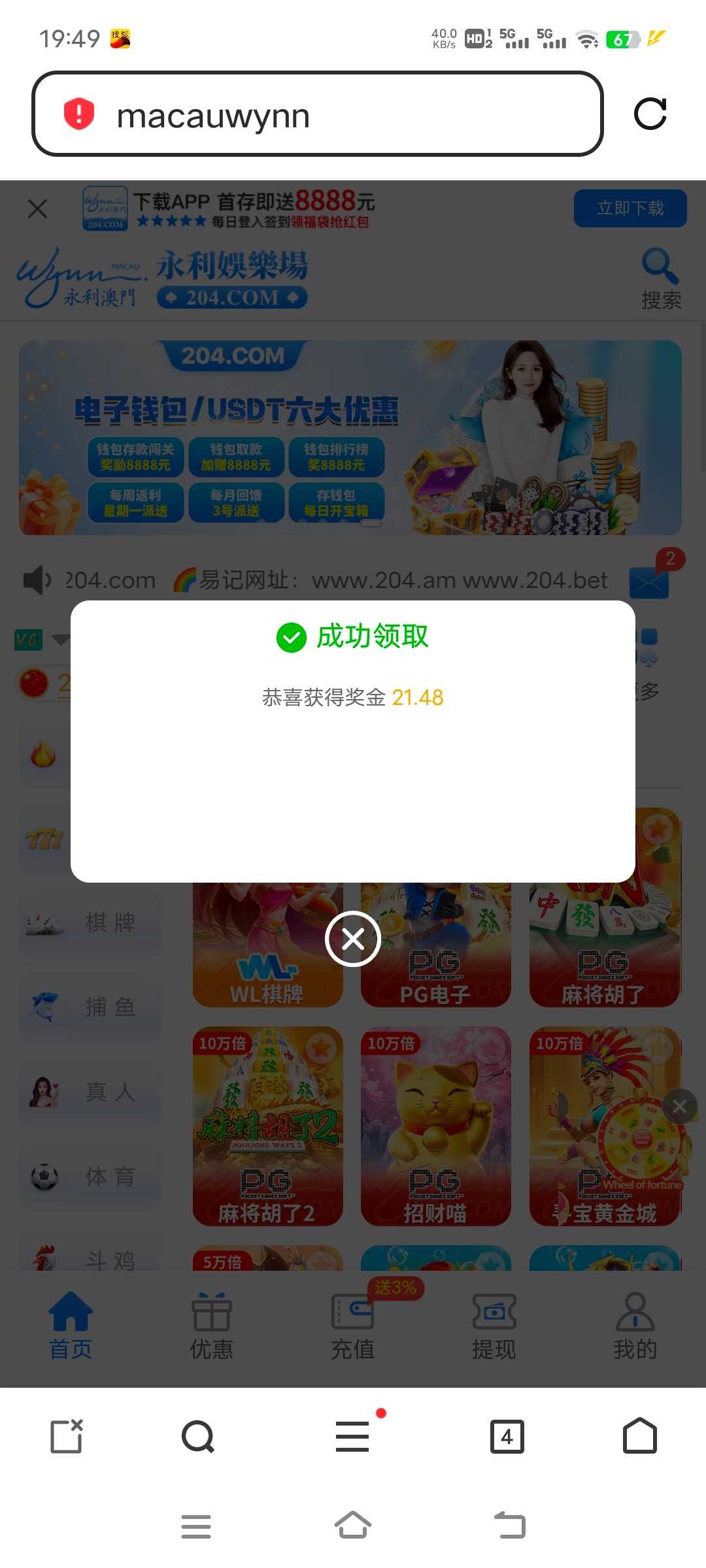
Task: Tap the 立即下载 button
Action: point(630,208)
